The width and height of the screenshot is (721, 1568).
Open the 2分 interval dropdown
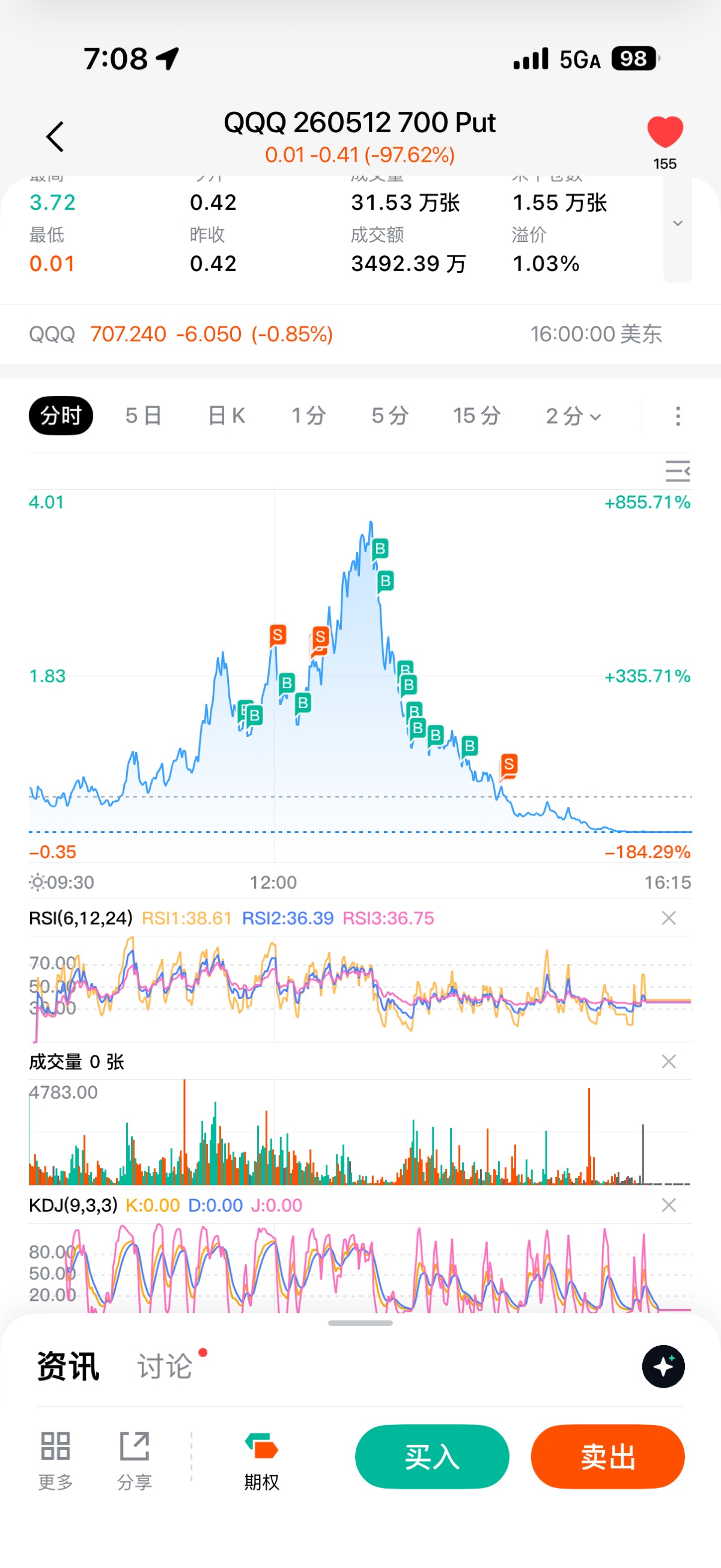pyautogui.click(x=573, y=416)
